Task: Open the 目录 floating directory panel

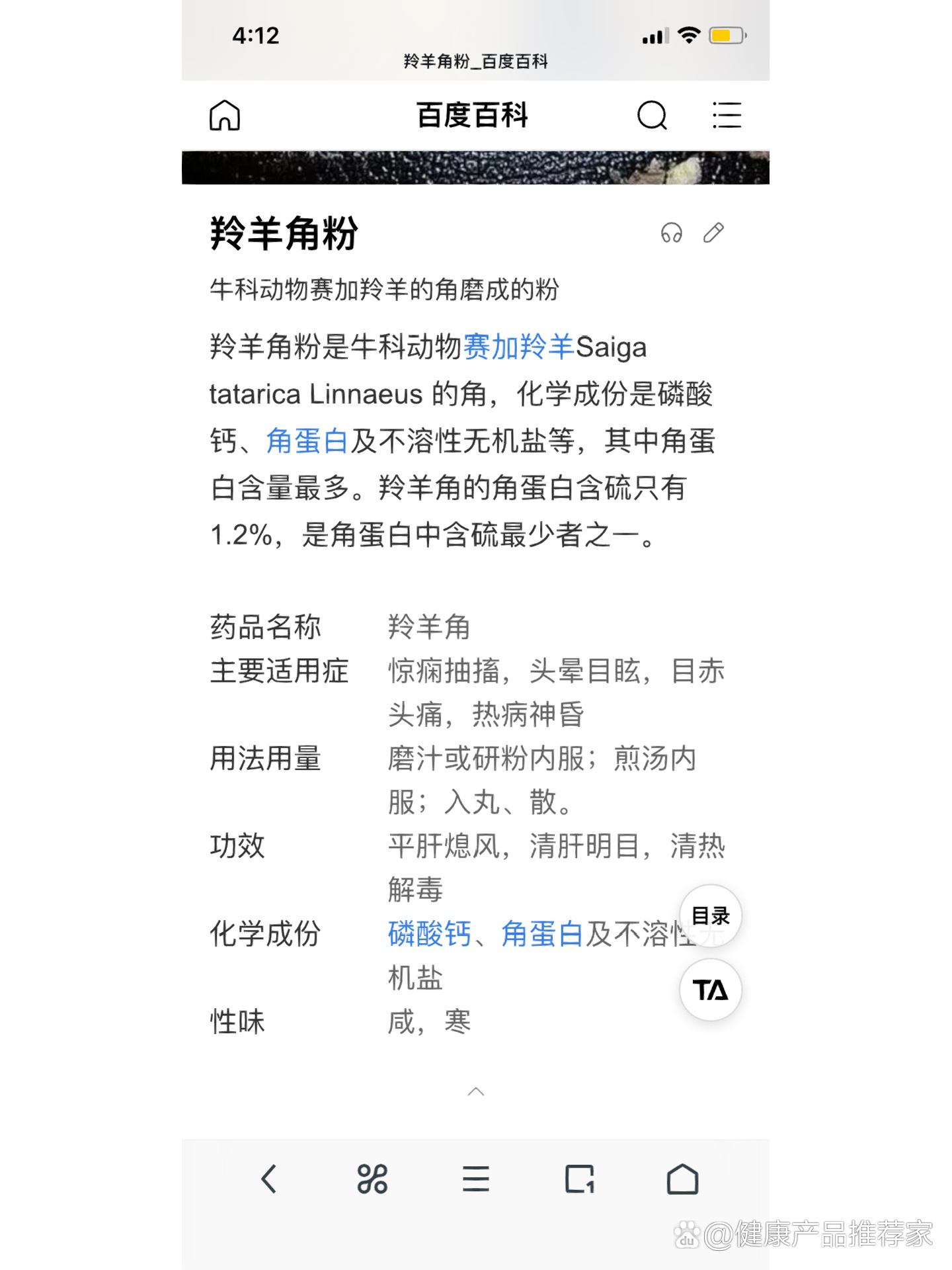Action: (x=711, y=917)
